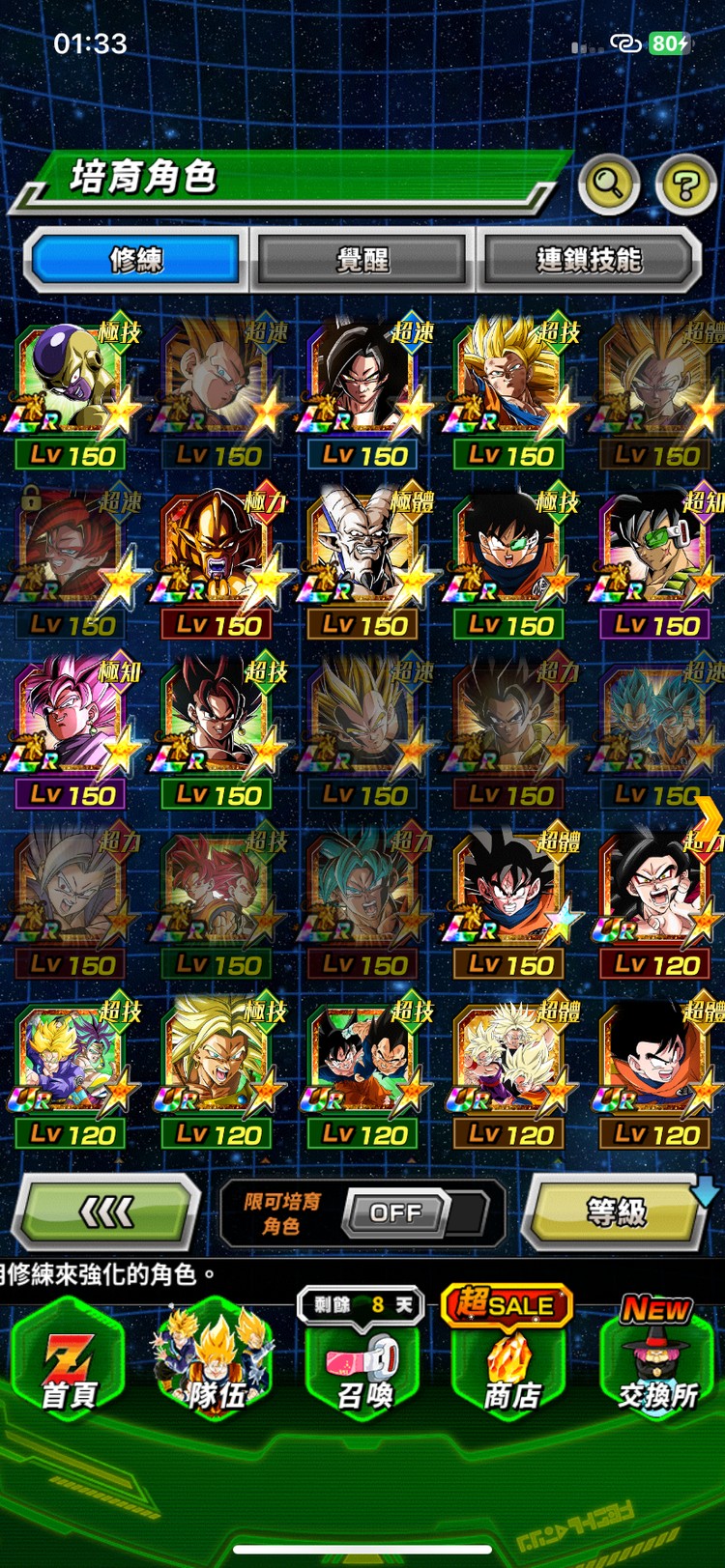The image size is (725, 1568).
Task: Go back with the triple arrow button
Action: point(106,1211)
